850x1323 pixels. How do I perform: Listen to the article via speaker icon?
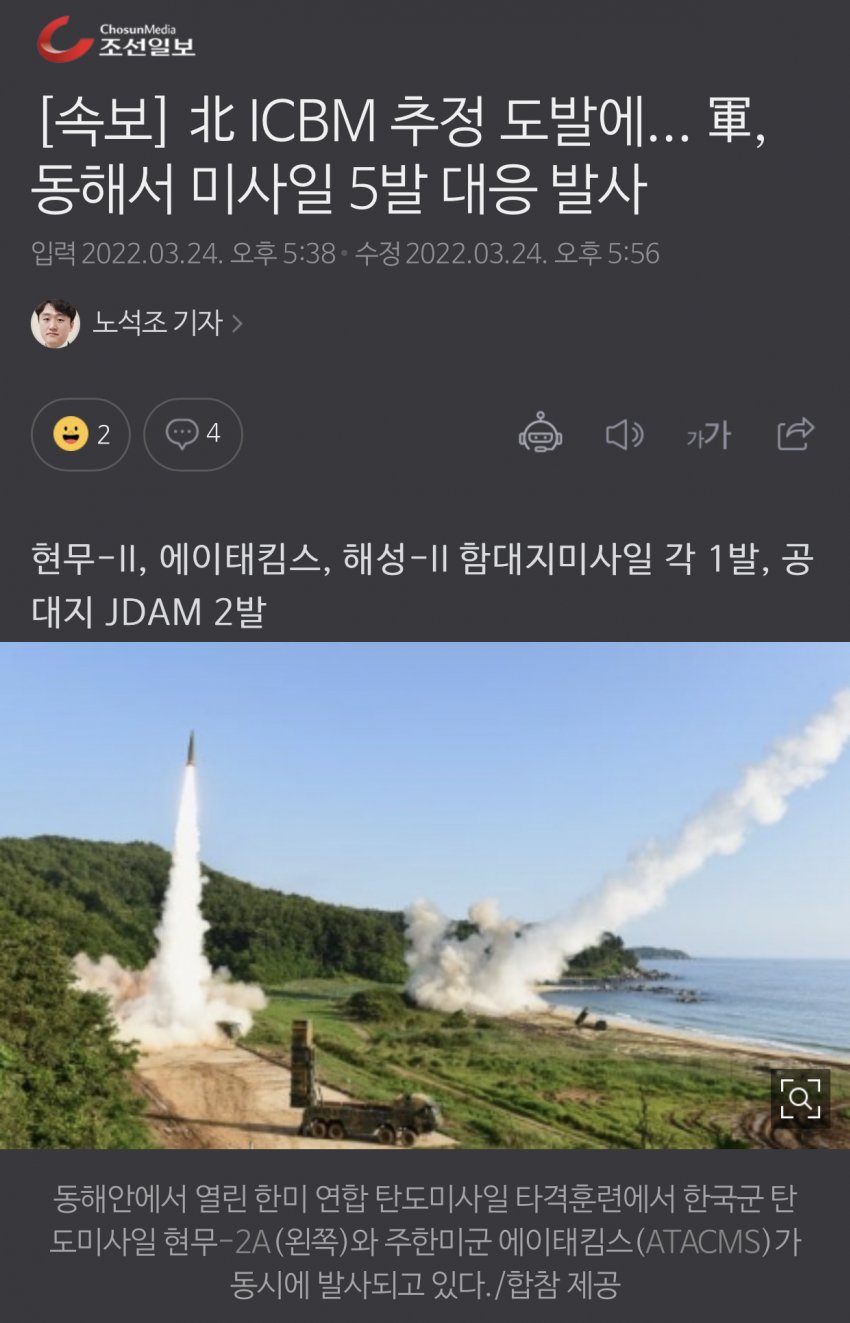(x=624, y=434)
